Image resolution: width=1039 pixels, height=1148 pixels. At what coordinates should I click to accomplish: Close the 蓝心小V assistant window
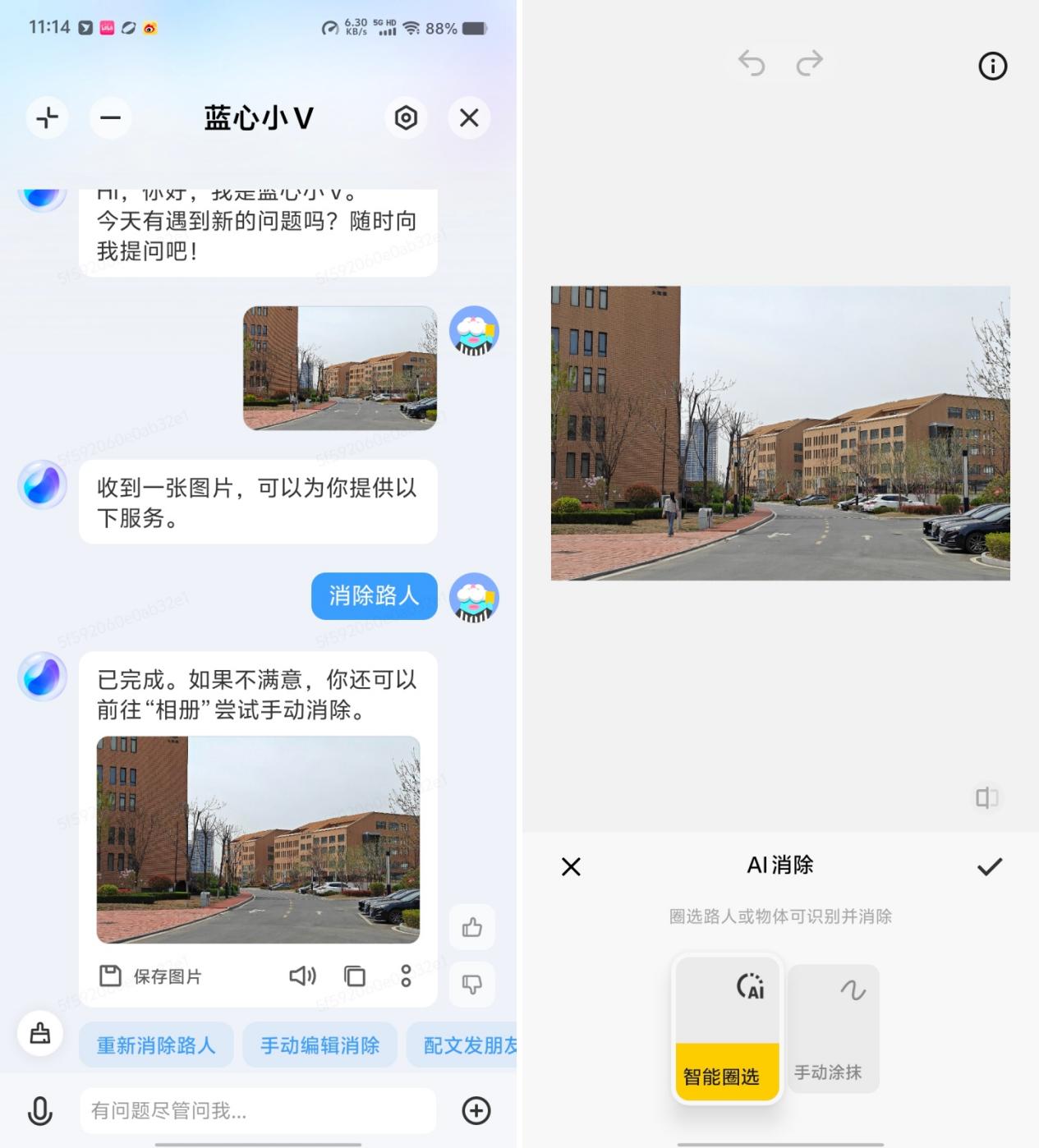469,117
